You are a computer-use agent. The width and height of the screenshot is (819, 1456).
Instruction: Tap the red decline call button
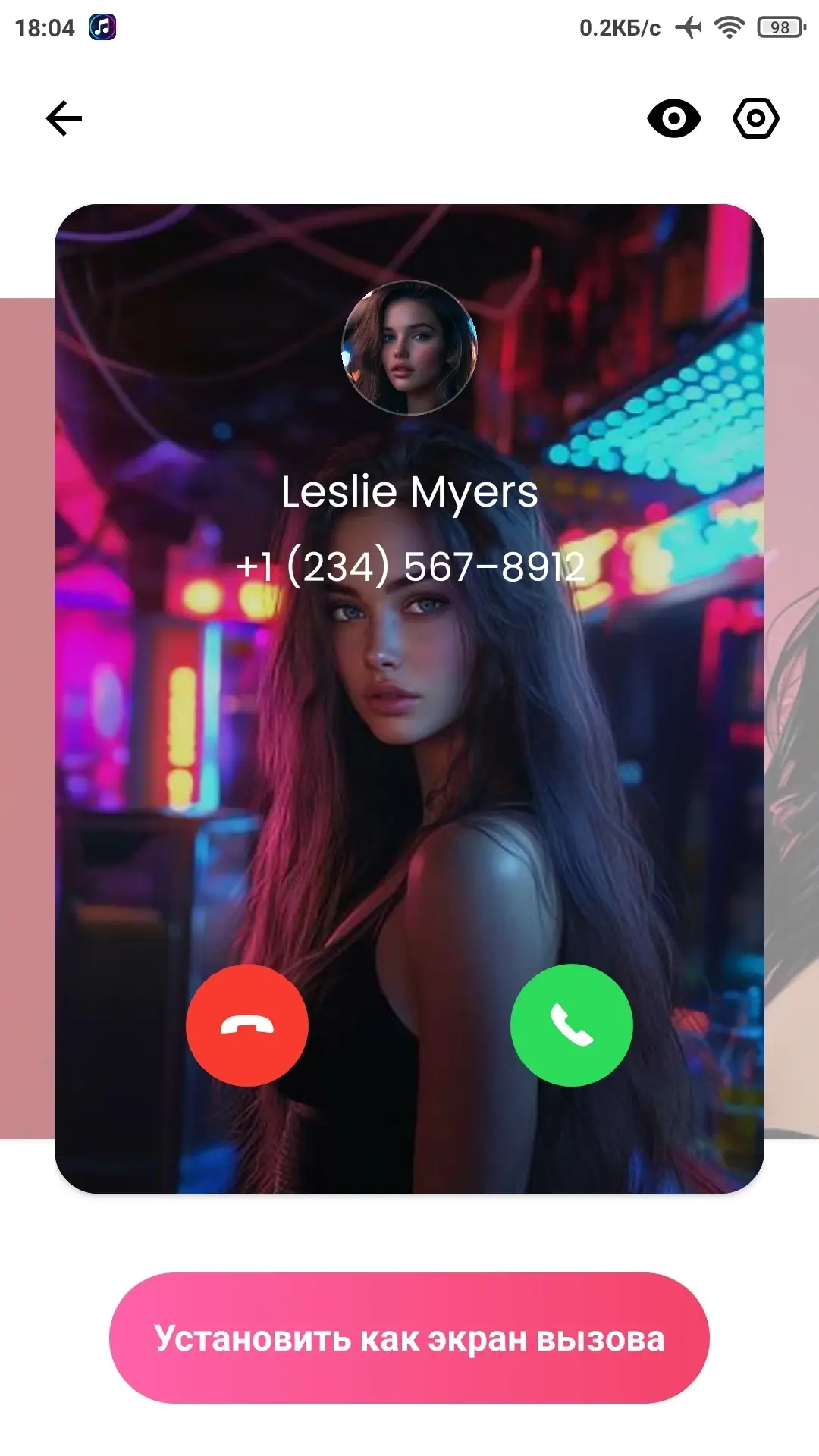(247, 1025)
